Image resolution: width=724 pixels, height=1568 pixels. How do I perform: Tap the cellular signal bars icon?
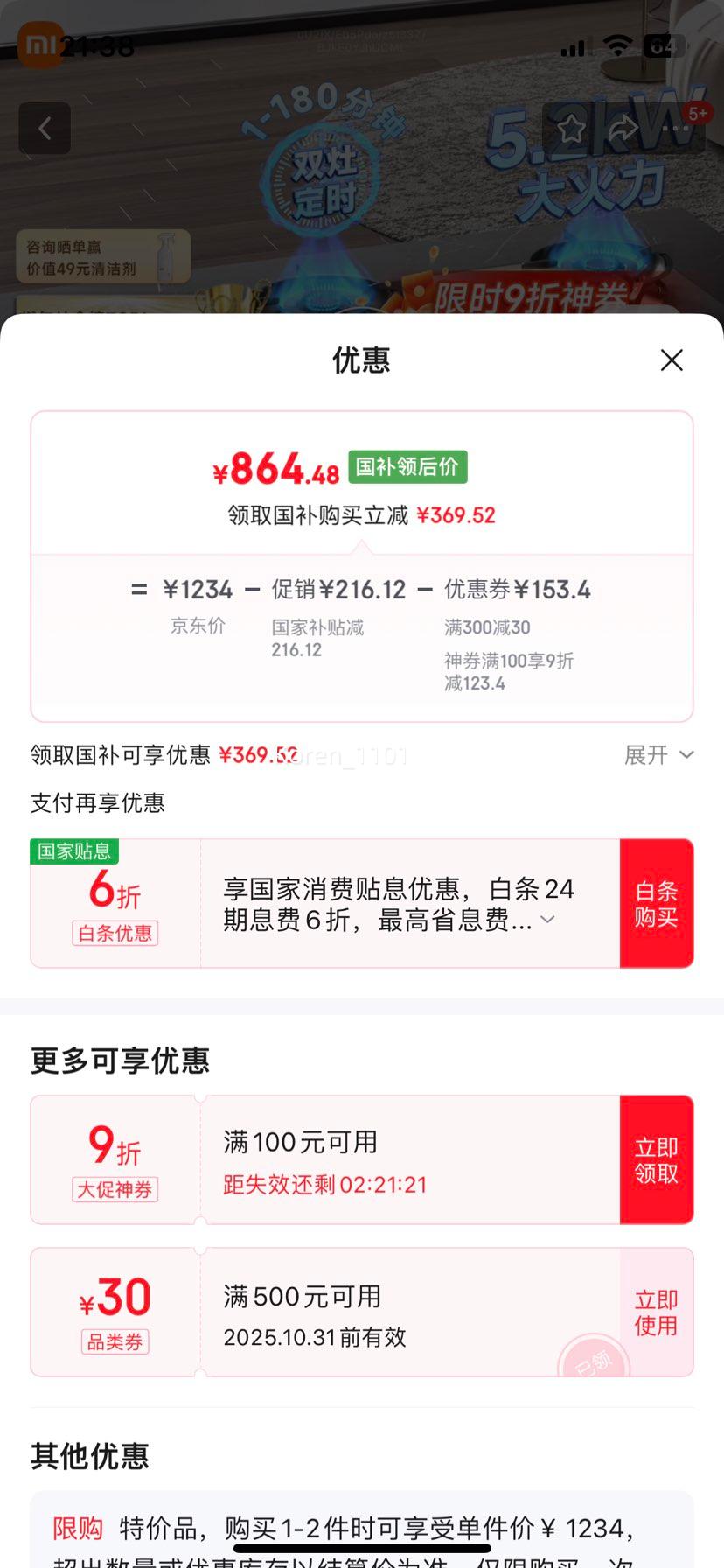click(573, 45)
